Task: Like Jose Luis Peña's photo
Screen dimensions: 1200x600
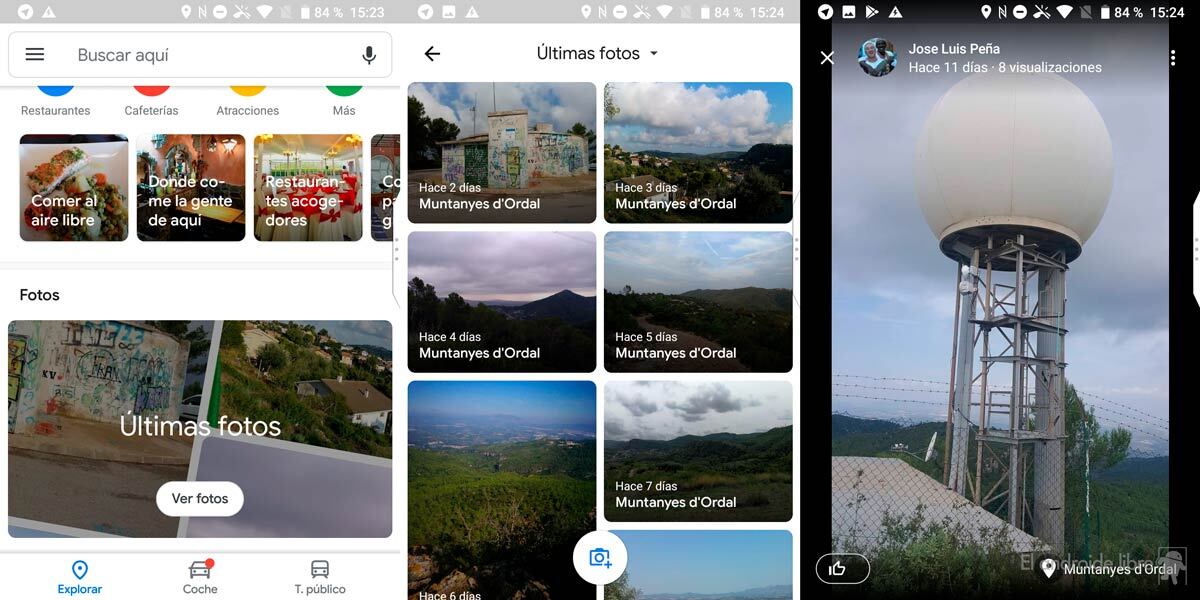Action: pyautogui.click(x=842, y=568)
